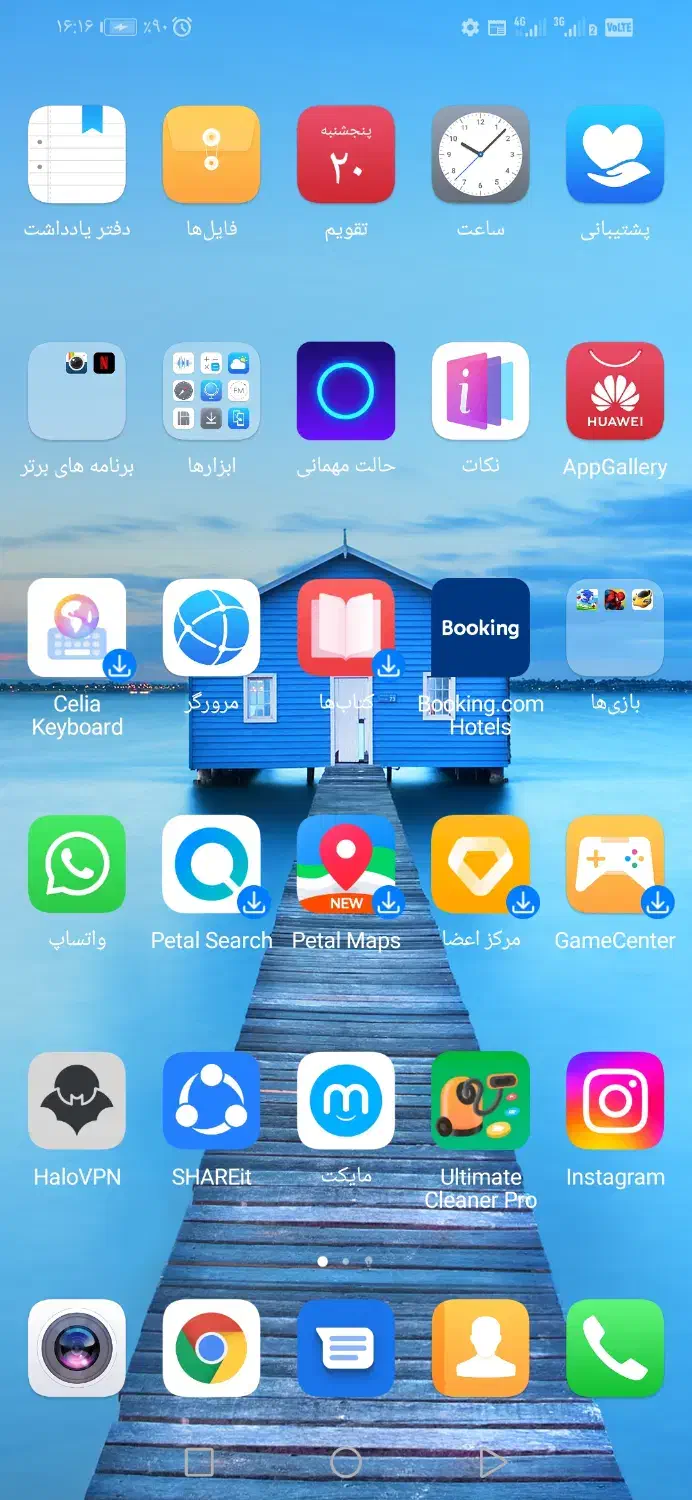Open Petal Maps

[346, 864]
